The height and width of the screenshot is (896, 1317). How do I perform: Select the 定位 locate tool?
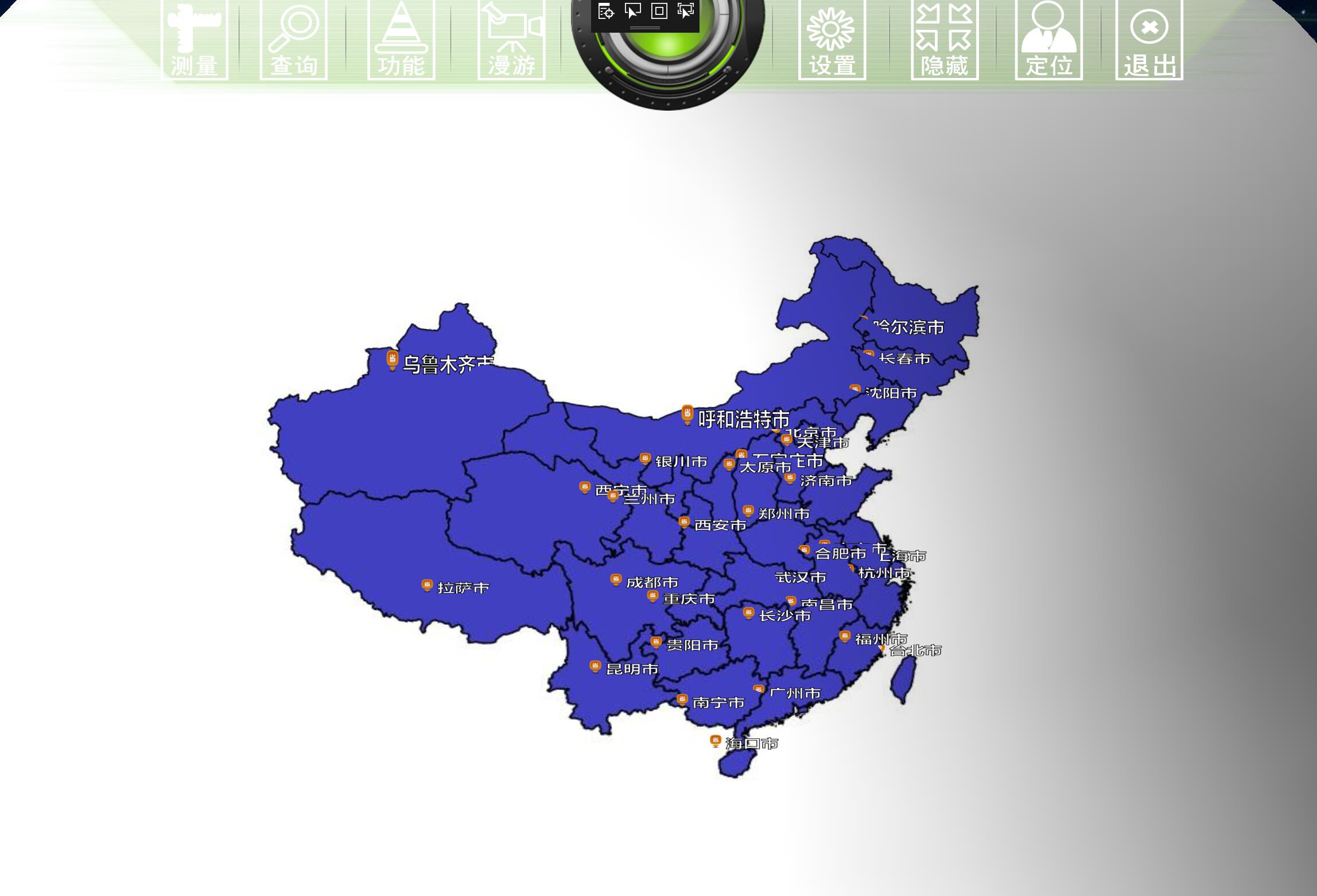pos(1048,40)
